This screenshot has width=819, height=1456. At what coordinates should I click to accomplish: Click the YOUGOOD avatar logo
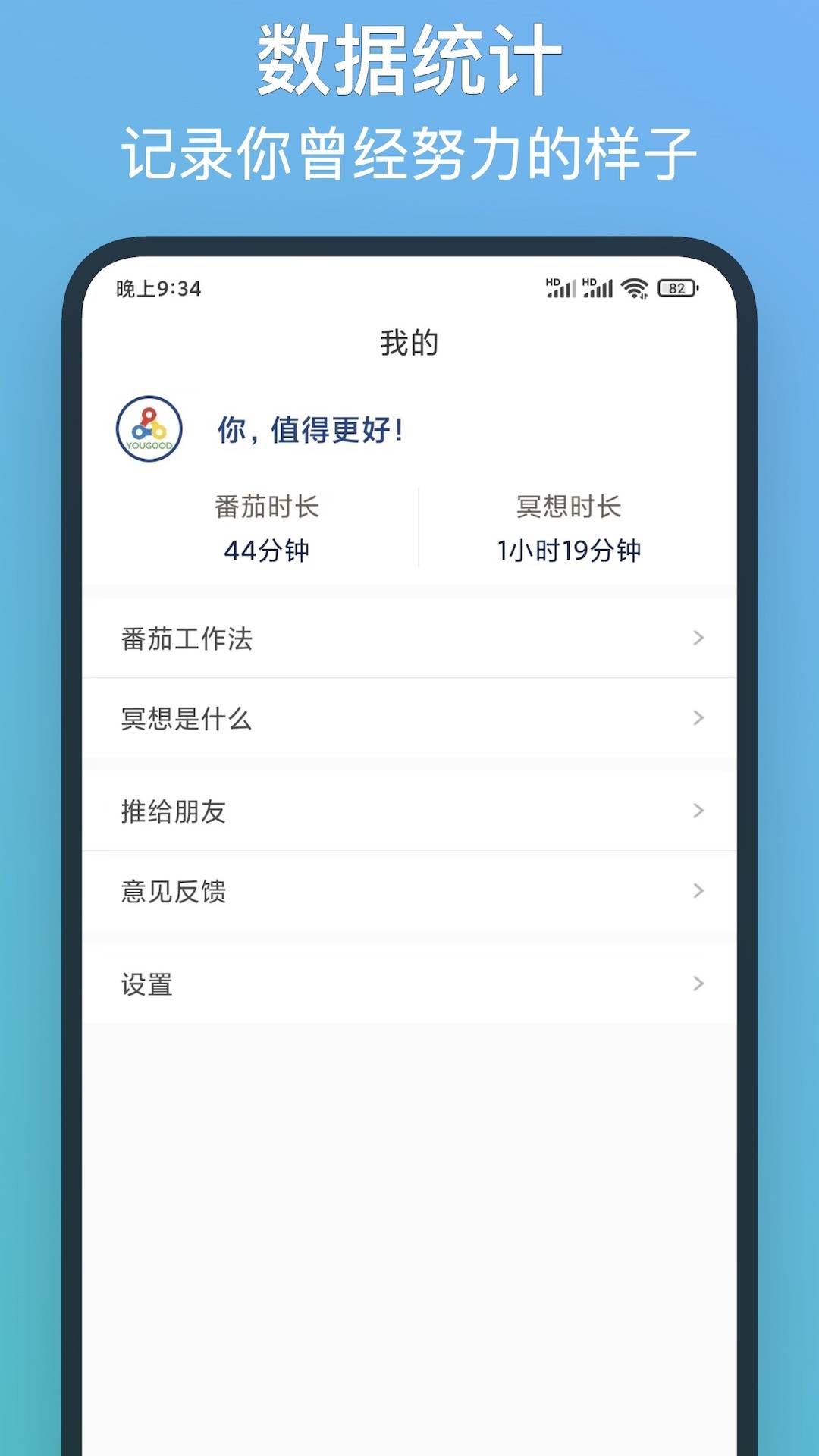click(149, 427)
